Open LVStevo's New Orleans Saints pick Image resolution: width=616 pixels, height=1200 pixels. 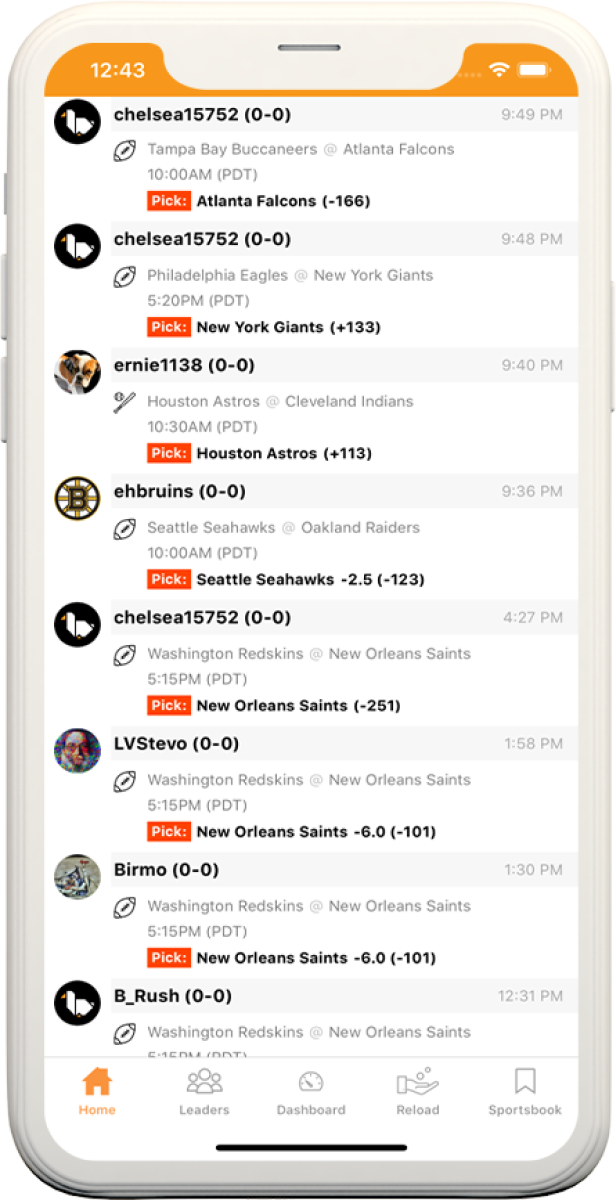tap(311, 789)
